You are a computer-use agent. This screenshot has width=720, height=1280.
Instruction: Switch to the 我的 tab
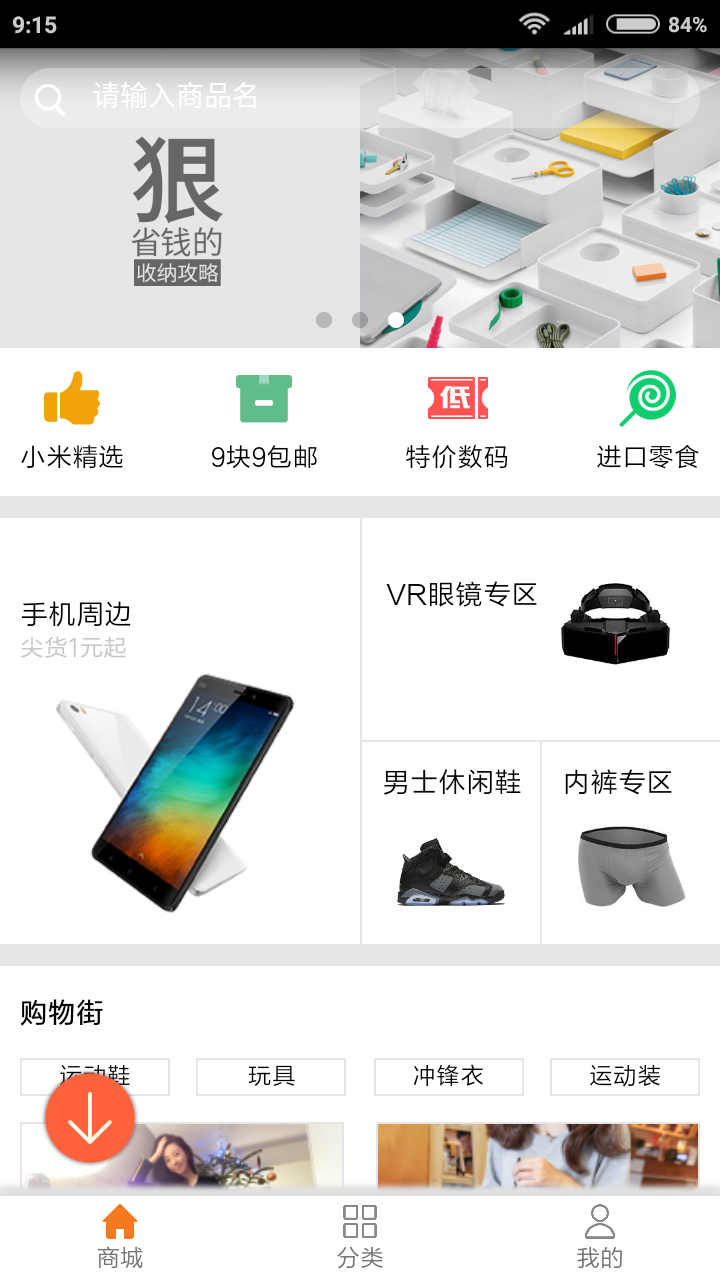[x=600, y=1236]
